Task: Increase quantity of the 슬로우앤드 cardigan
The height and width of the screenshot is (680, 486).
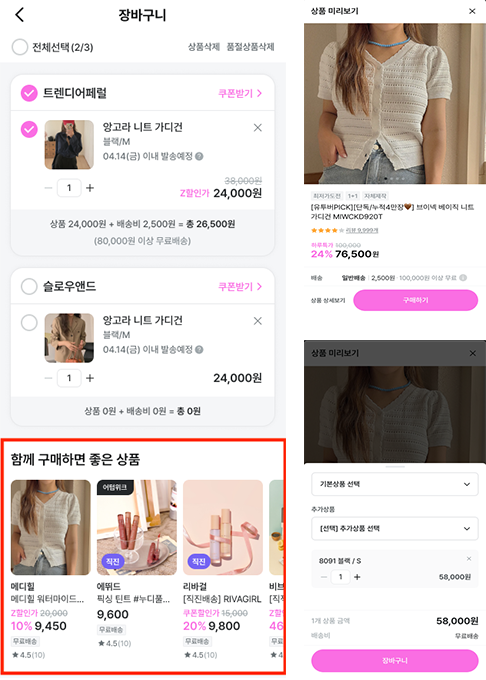Action: pos(90,378)
